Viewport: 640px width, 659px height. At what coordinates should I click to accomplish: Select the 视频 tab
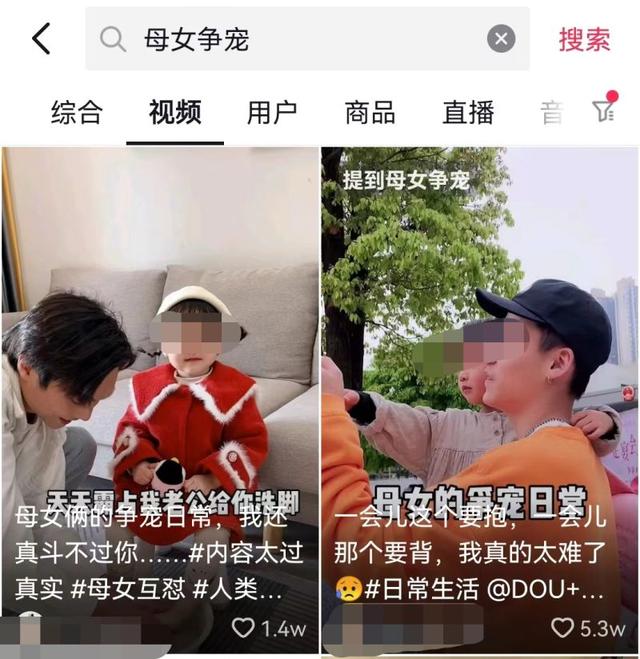174,112
